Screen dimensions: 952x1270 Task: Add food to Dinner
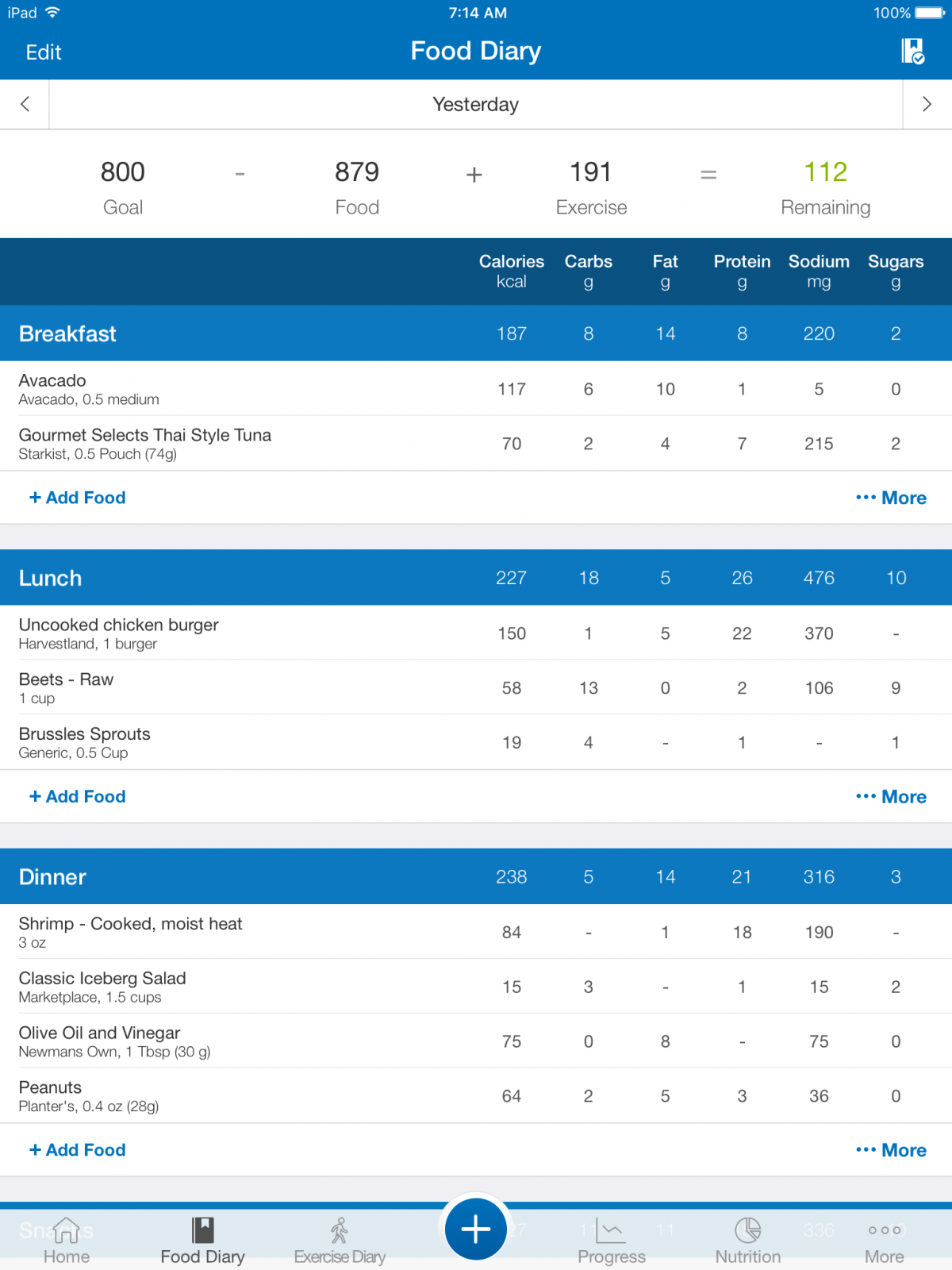78,1150
